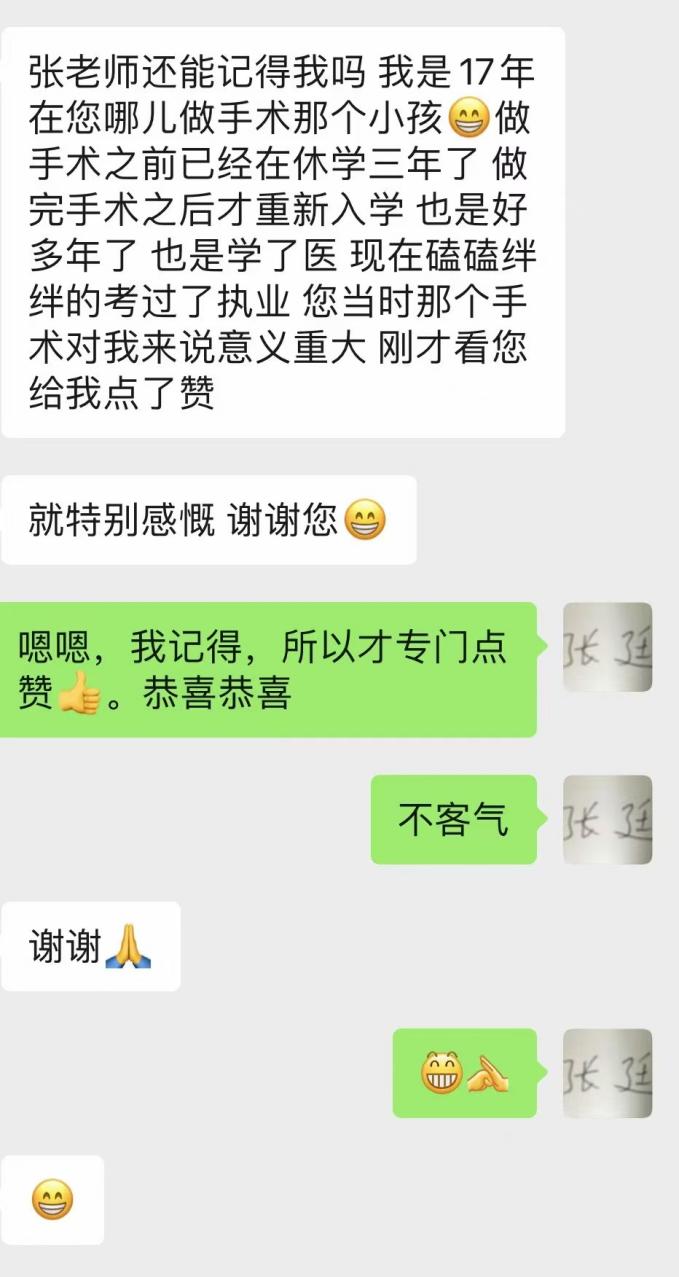Open sender's avatar beside the 恭喜恭喜 message
Screen dimensions: 679x1277
point(607,647)
